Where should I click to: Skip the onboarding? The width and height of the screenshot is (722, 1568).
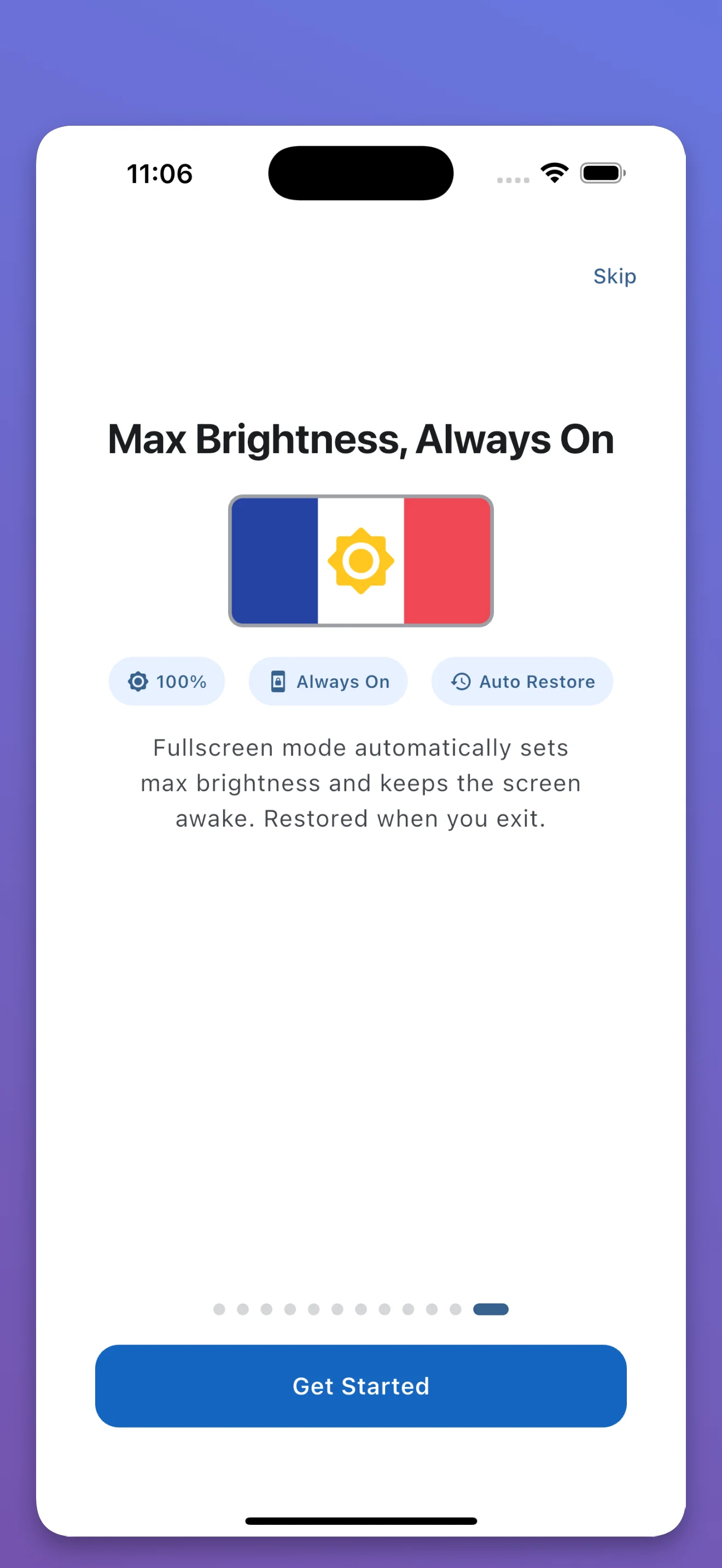pos(614,276)
